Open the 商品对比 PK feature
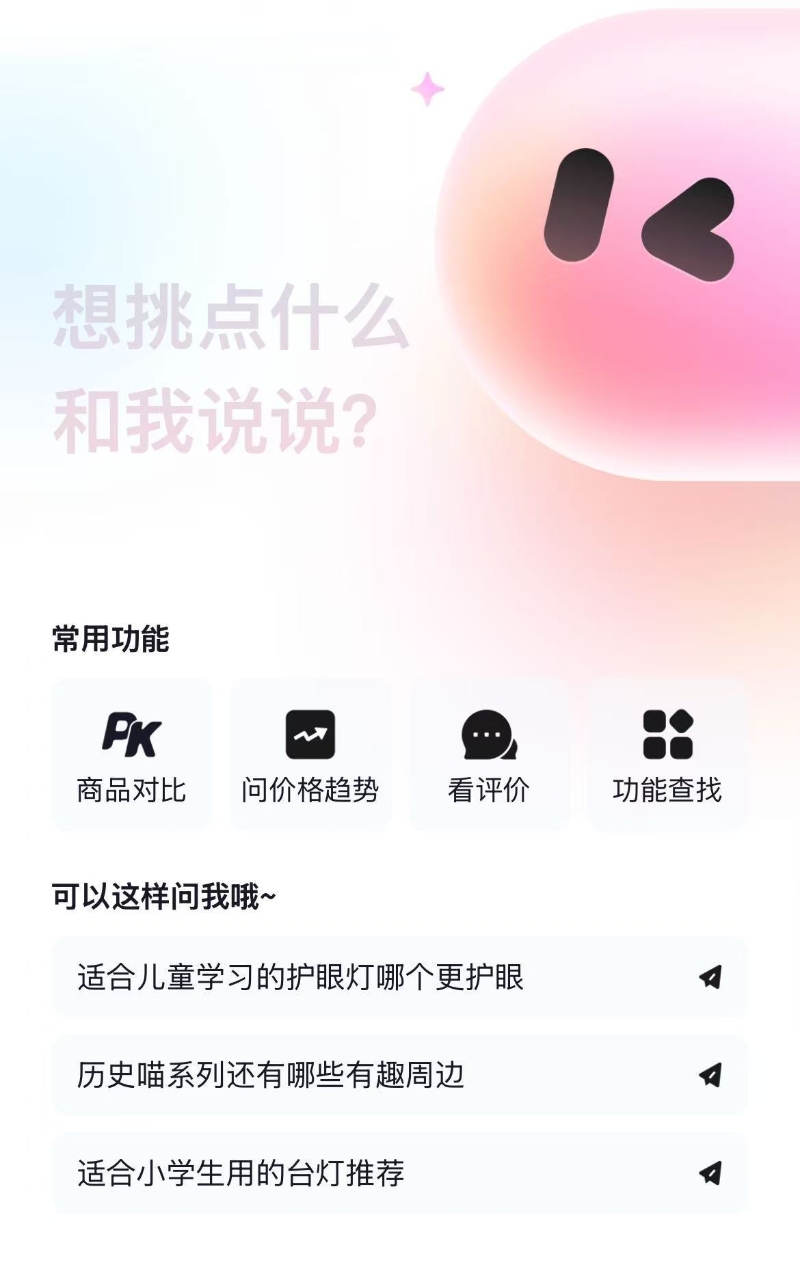 click(x=131, y=754)
